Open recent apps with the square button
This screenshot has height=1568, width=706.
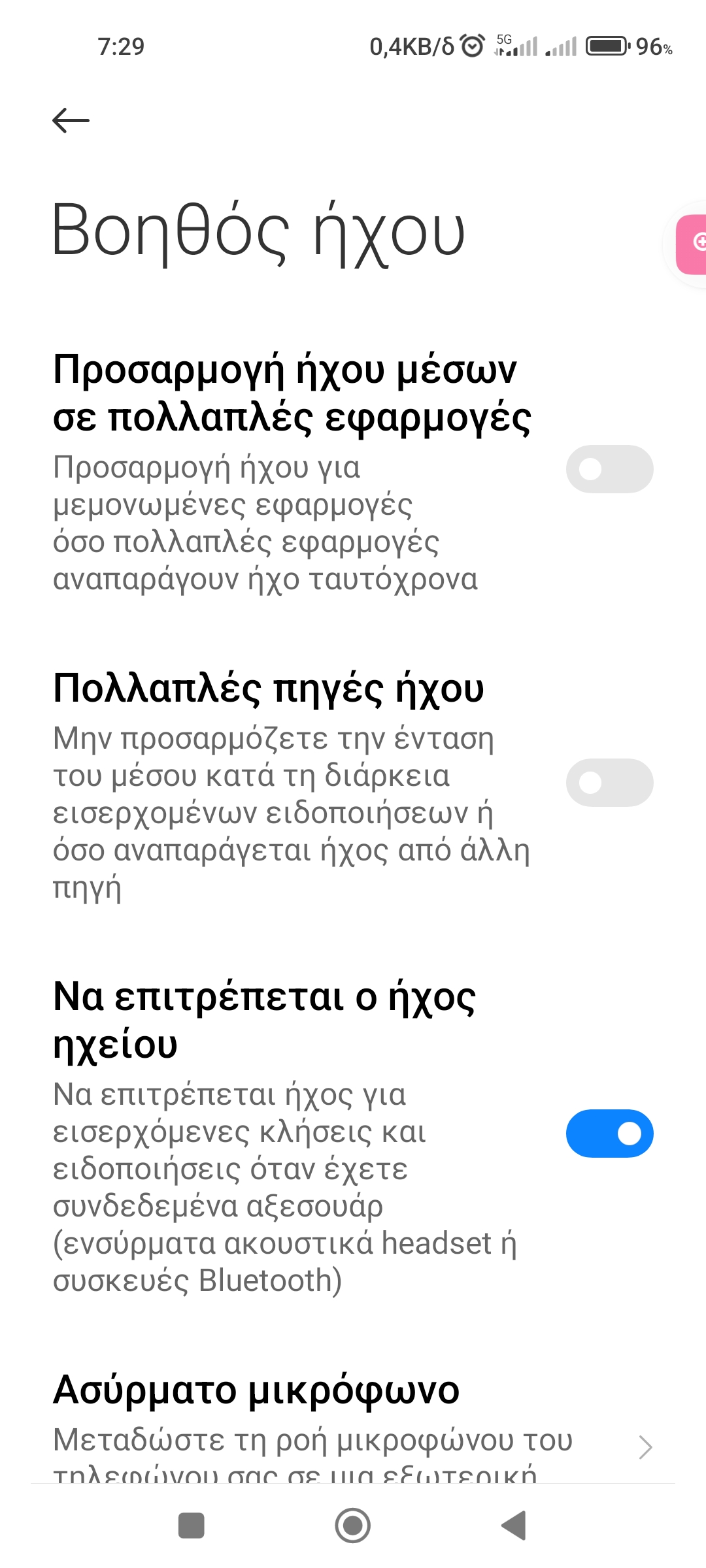192,1526
